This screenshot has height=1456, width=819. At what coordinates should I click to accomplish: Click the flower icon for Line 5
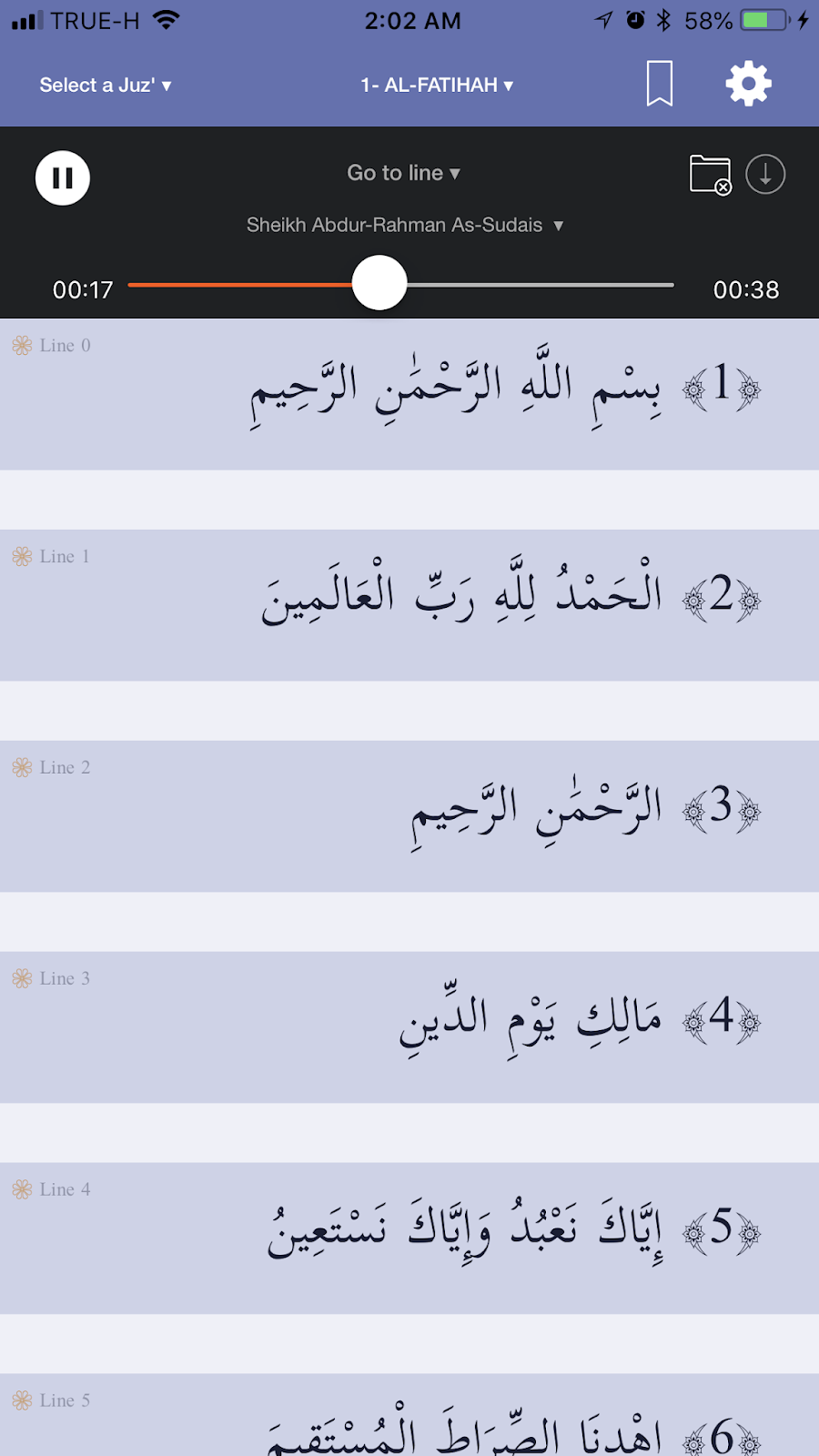click(x=23, y=1400)
